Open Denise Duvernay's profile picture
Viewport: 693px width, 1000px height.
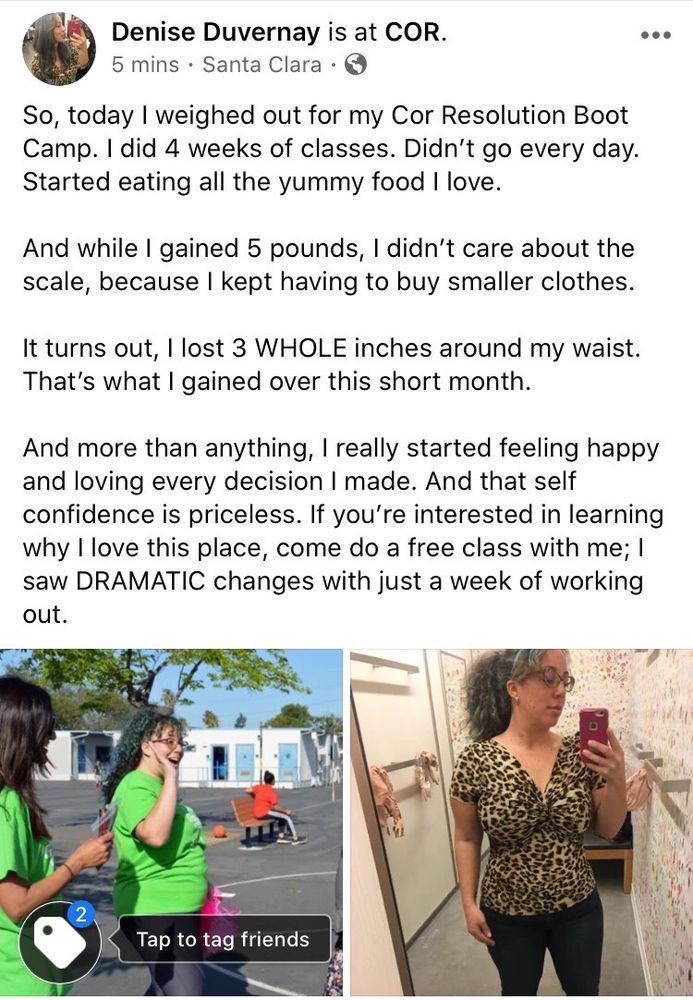click(x=59, y=49)
